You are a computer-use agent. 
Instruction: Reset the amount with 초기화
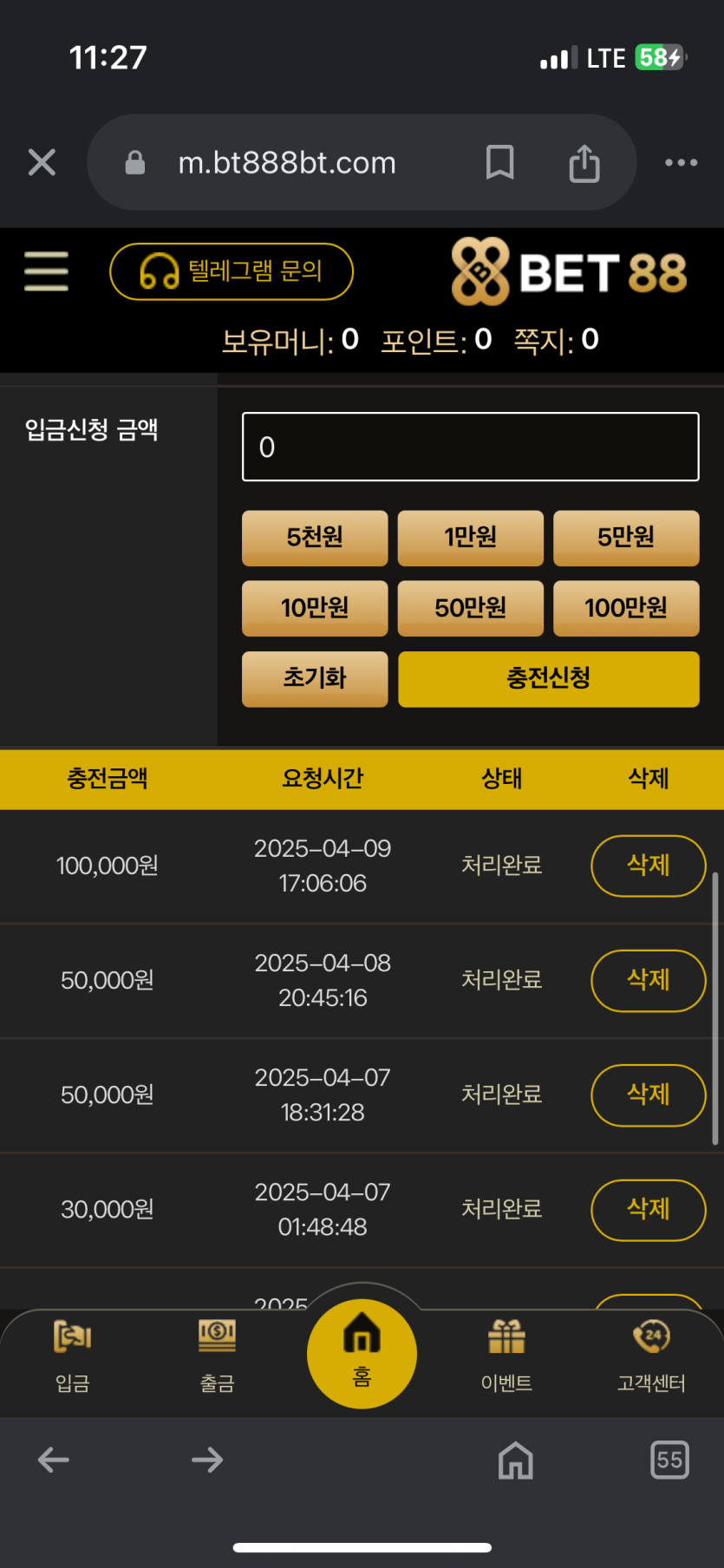point(315,678)
